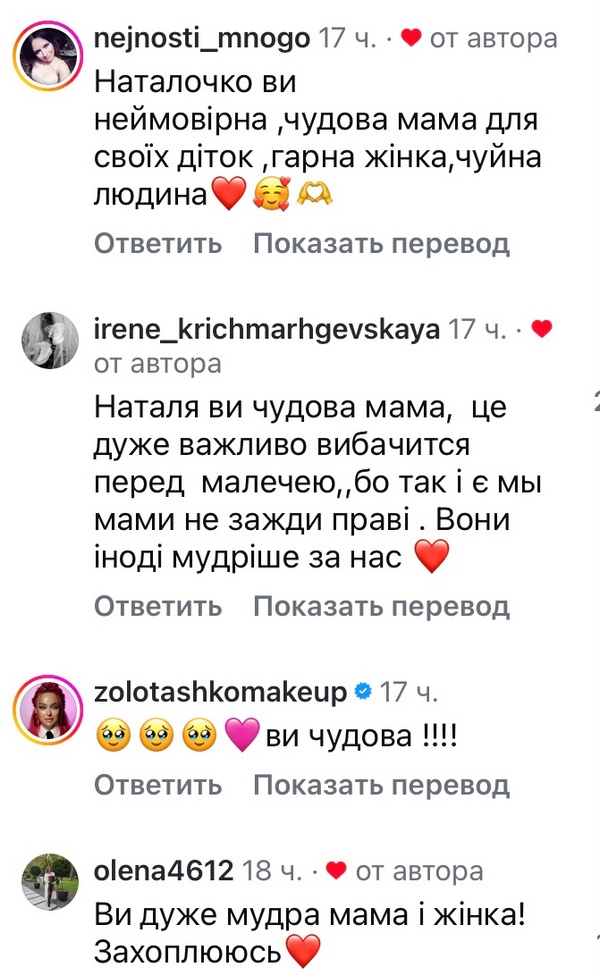Open the zolotashkomakeup username link
Viewport: 600px width, 976px height.
[220, 691]
